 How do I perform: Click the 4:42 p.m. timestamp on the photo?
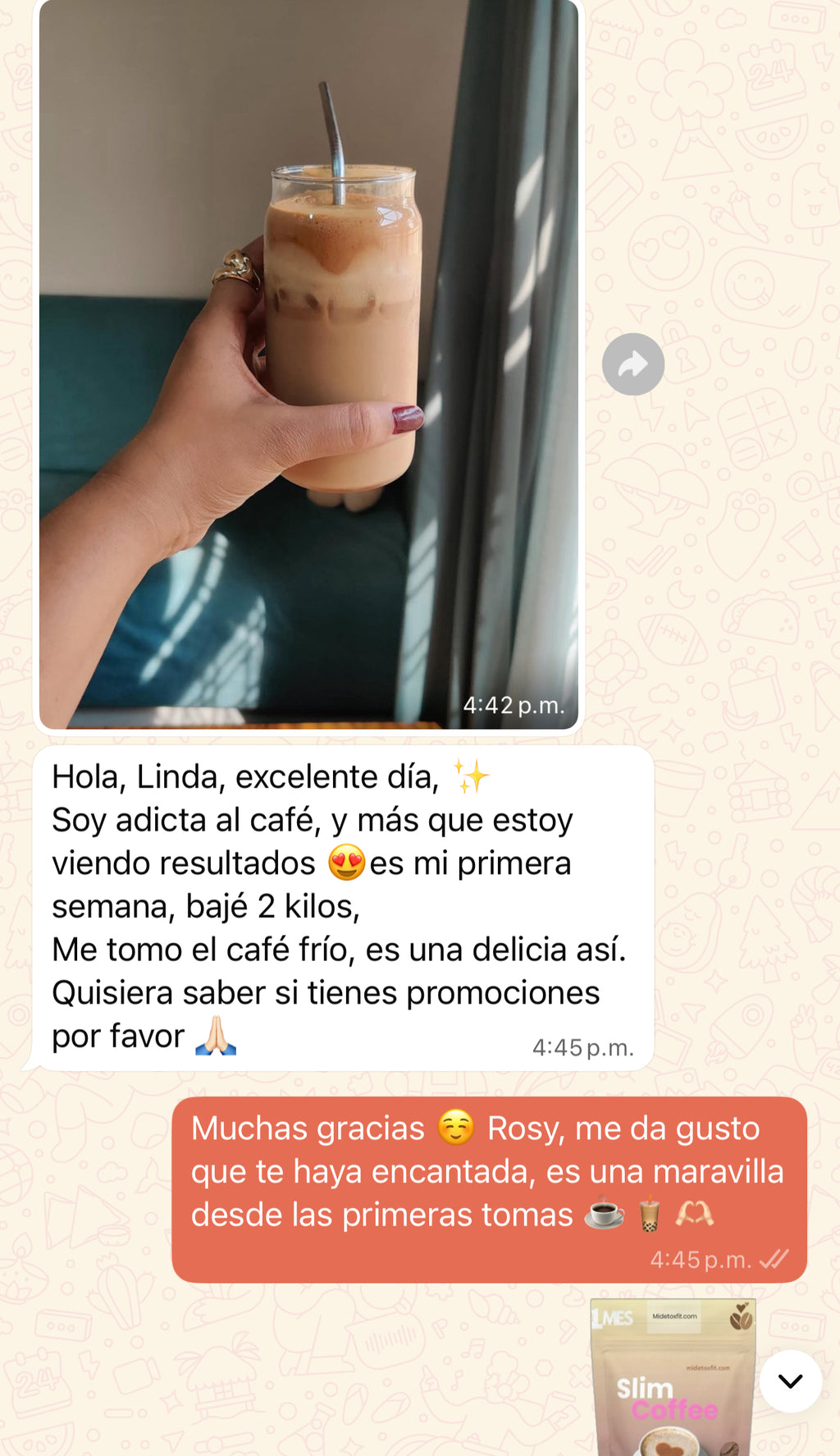pyautogui.click(x=514, y=704)
